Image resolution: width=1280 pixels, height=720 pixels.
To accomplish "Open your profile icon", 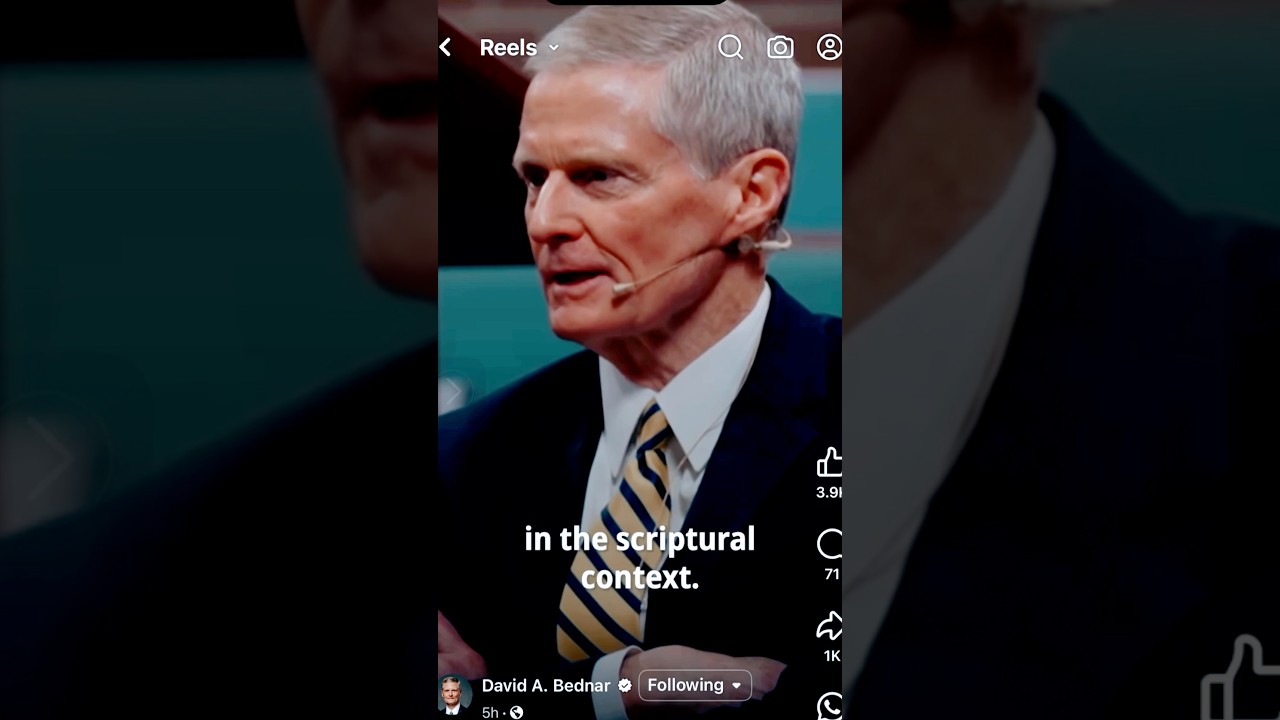I will click(x=829, y=48).
